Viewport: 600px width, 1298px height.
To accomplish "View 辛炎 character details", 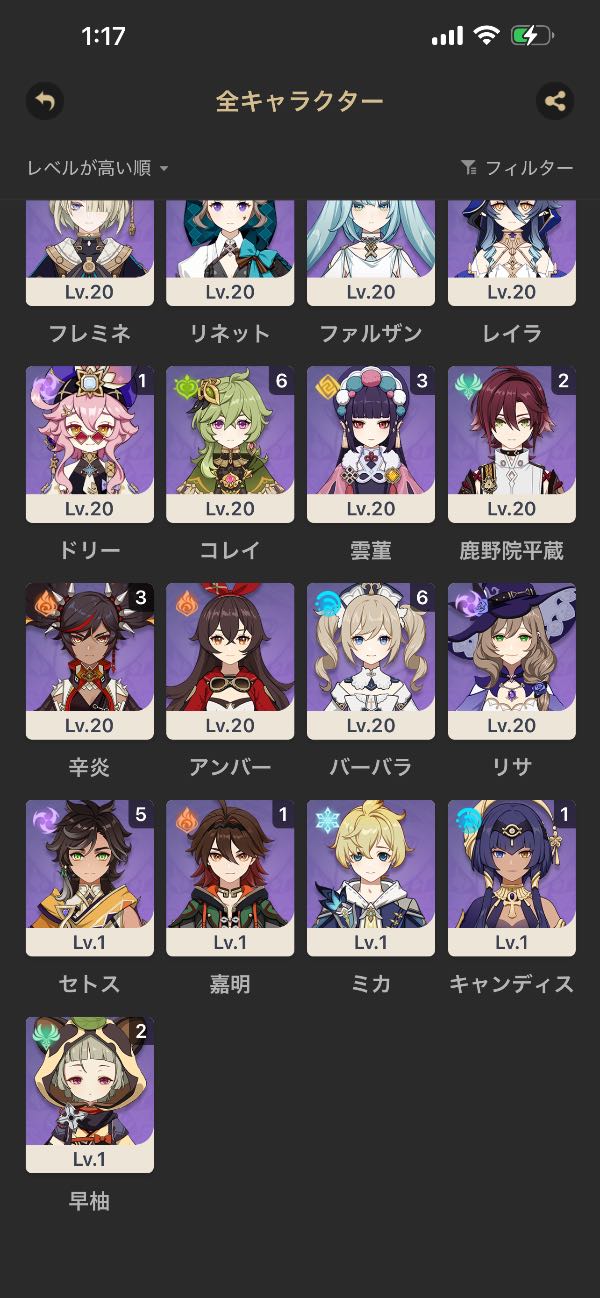I will (90, 661).
